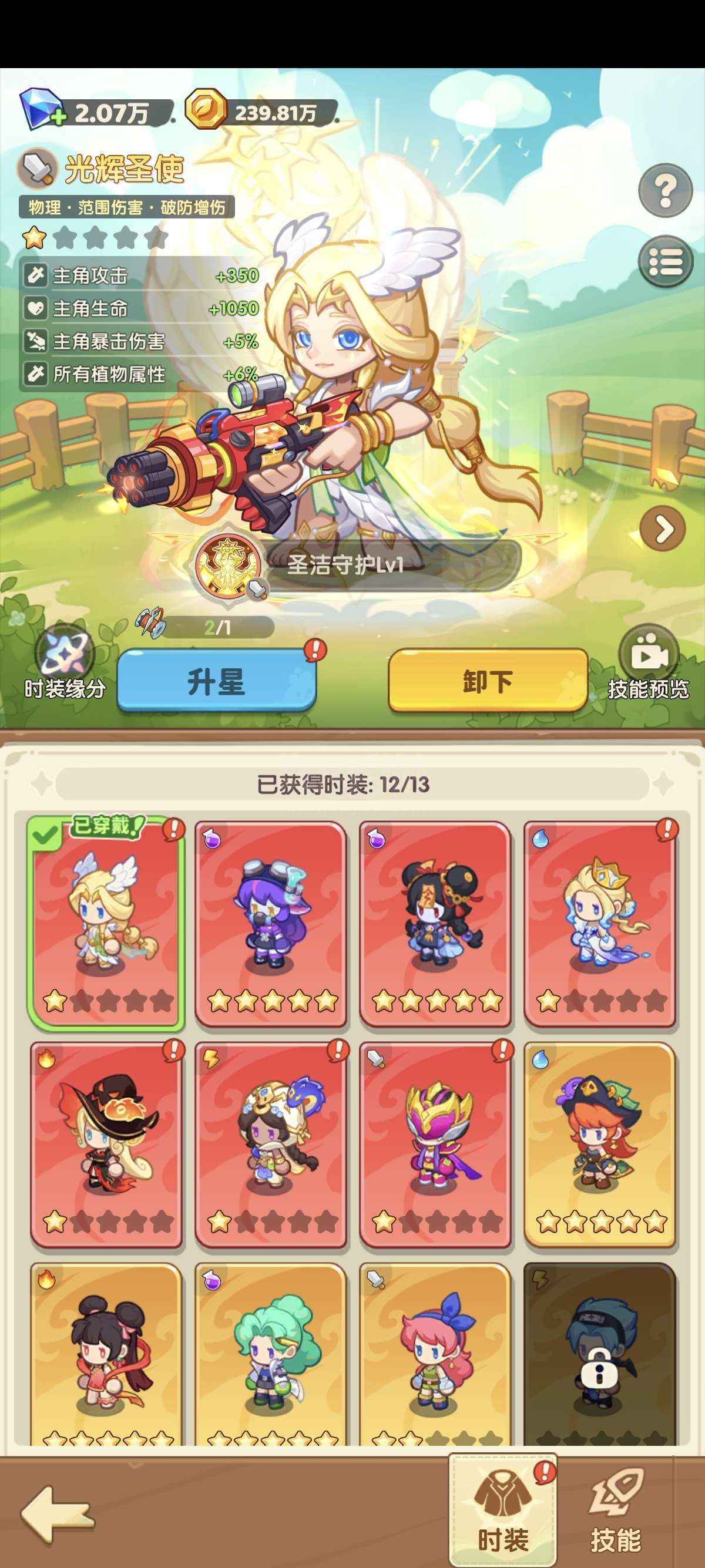Go to next costume with right arrow

click(662, 529)
